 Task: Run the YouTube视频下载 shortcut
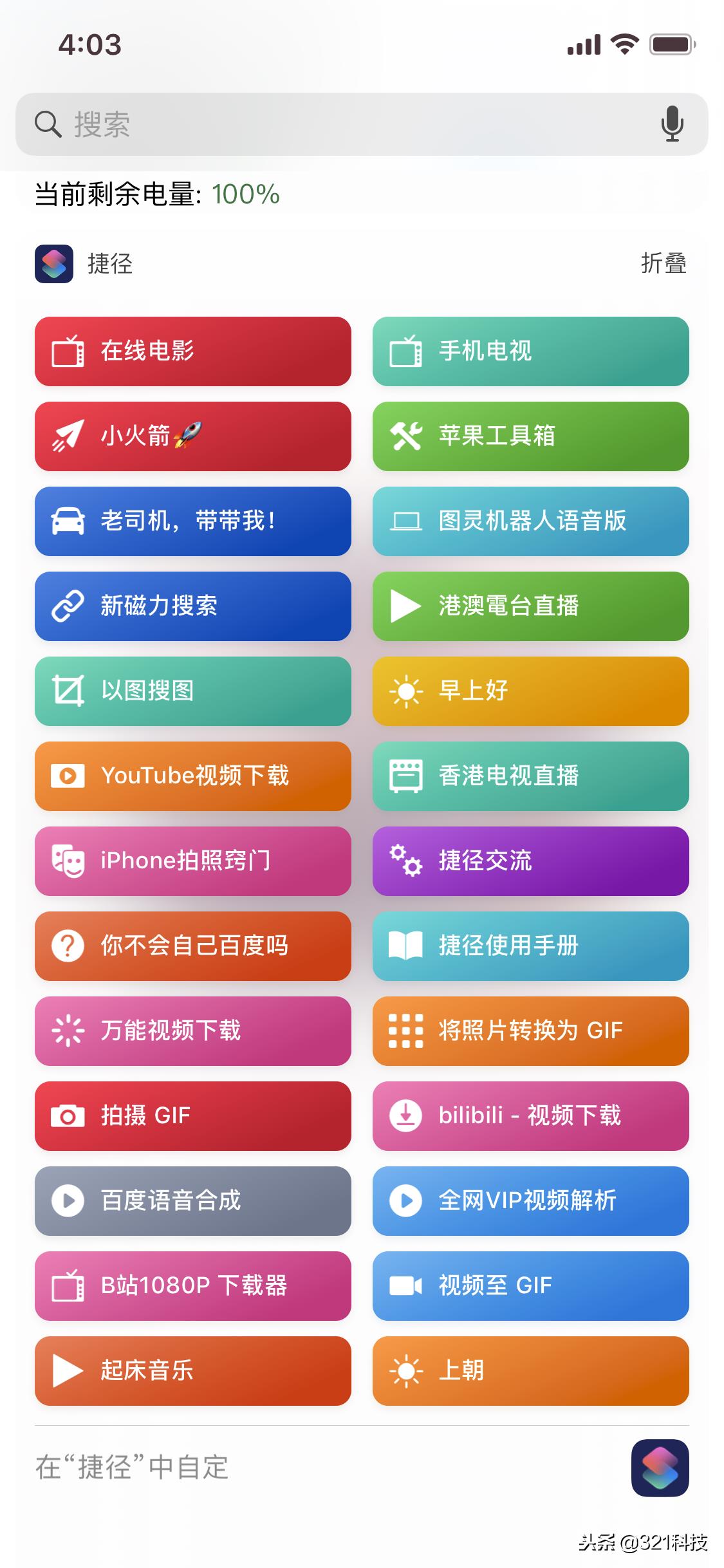pyautogui.click(x=193, y=776)
